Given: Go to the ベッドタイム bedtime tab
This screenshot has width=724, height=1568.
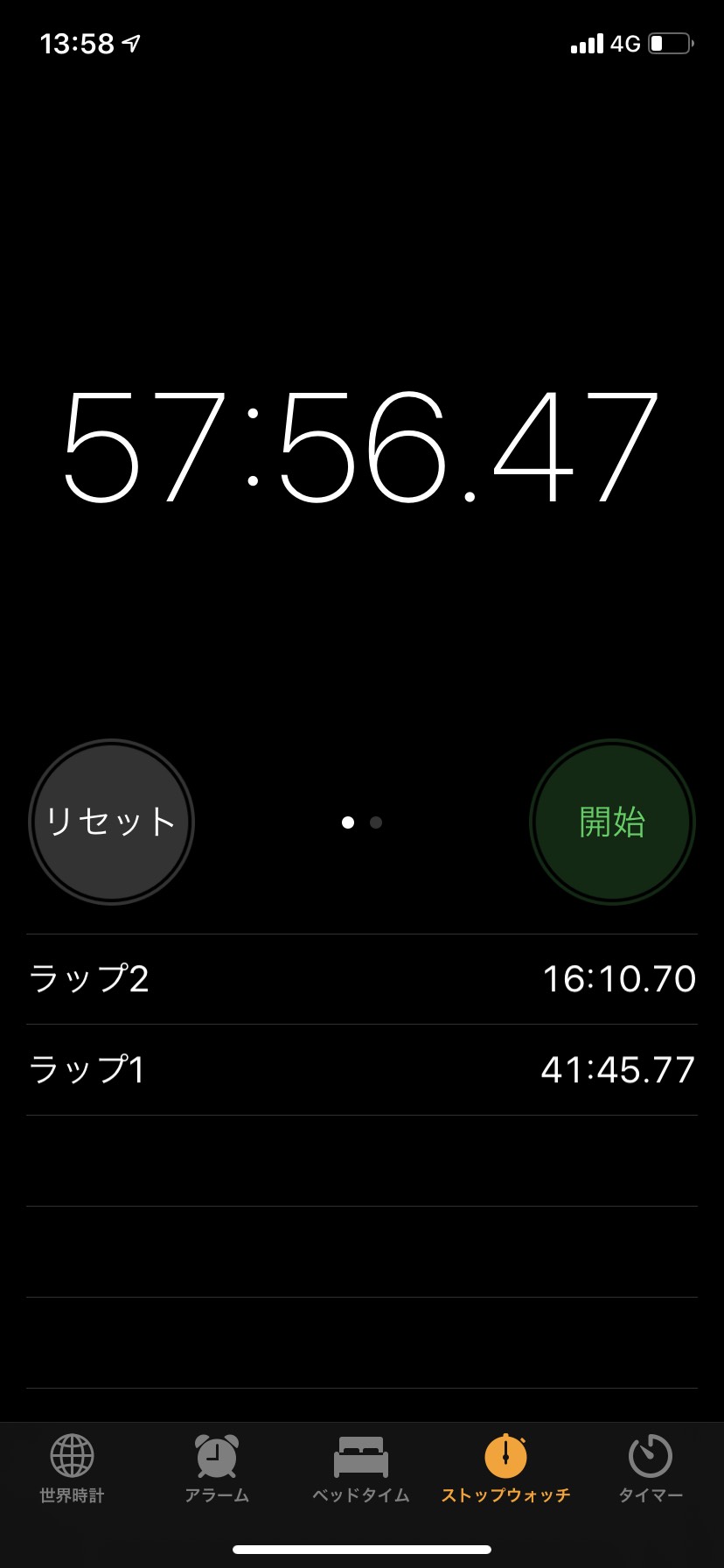Looking at the screenshot, I should coord(361,1469).
